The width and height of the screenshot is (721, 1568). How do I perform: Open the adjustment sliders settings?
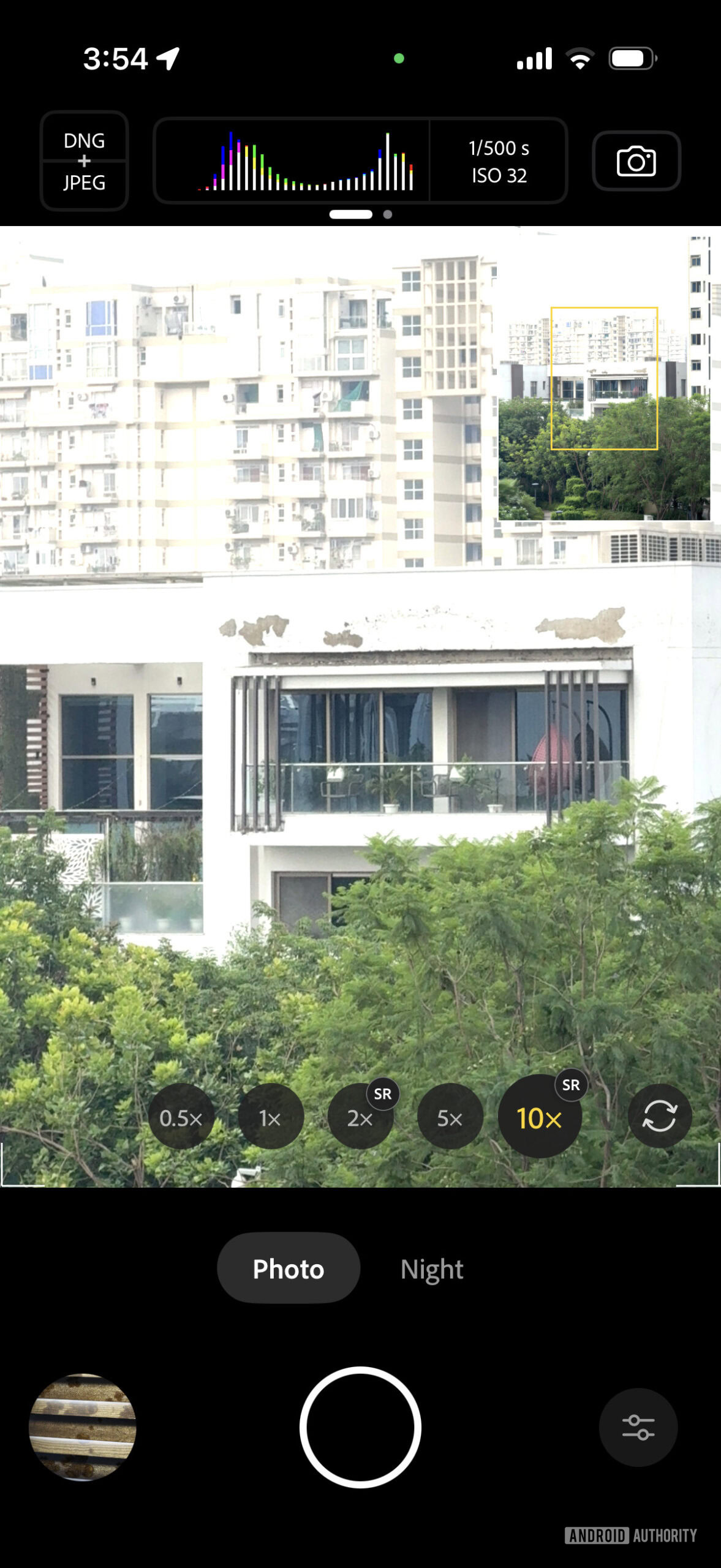click(638, 1427)
